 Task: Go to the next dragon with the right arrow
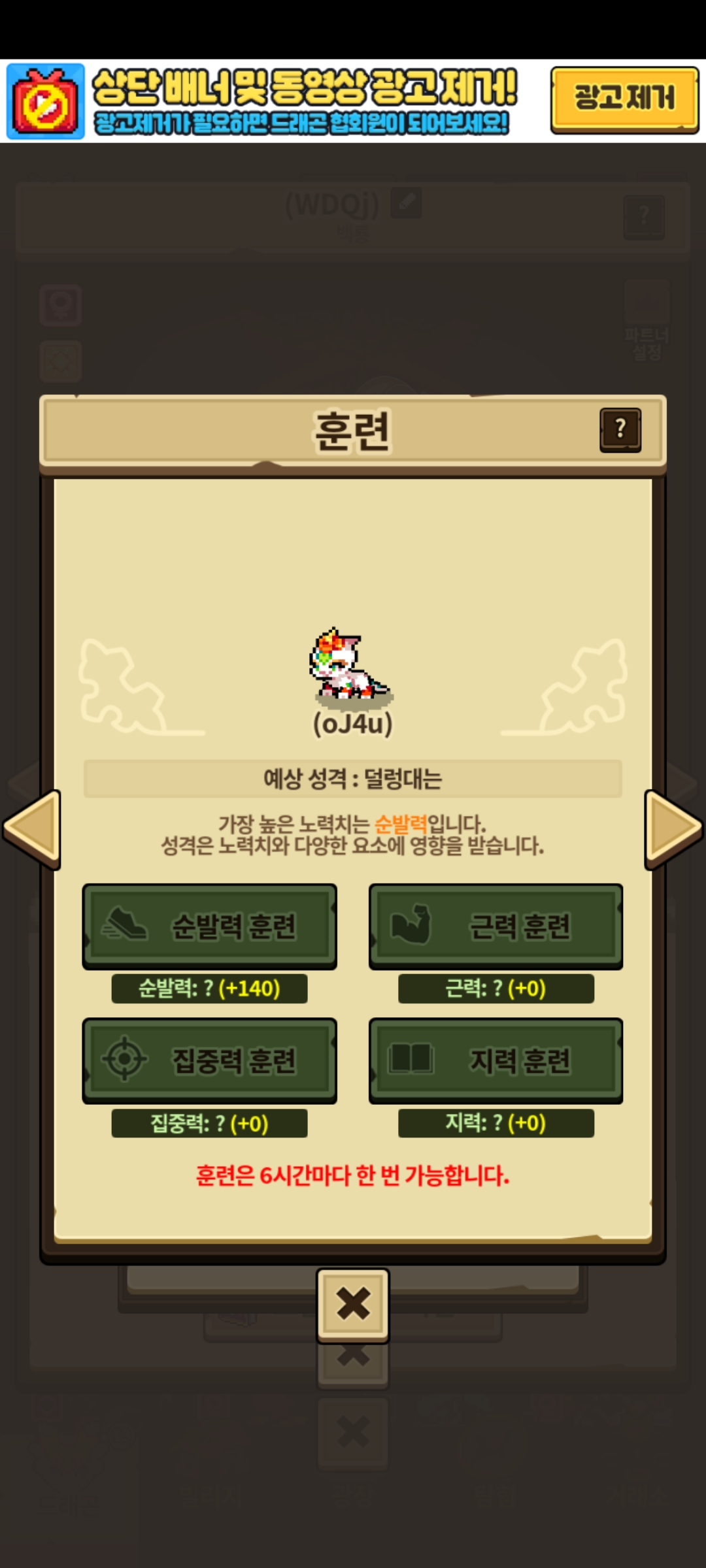click(673, 829)
